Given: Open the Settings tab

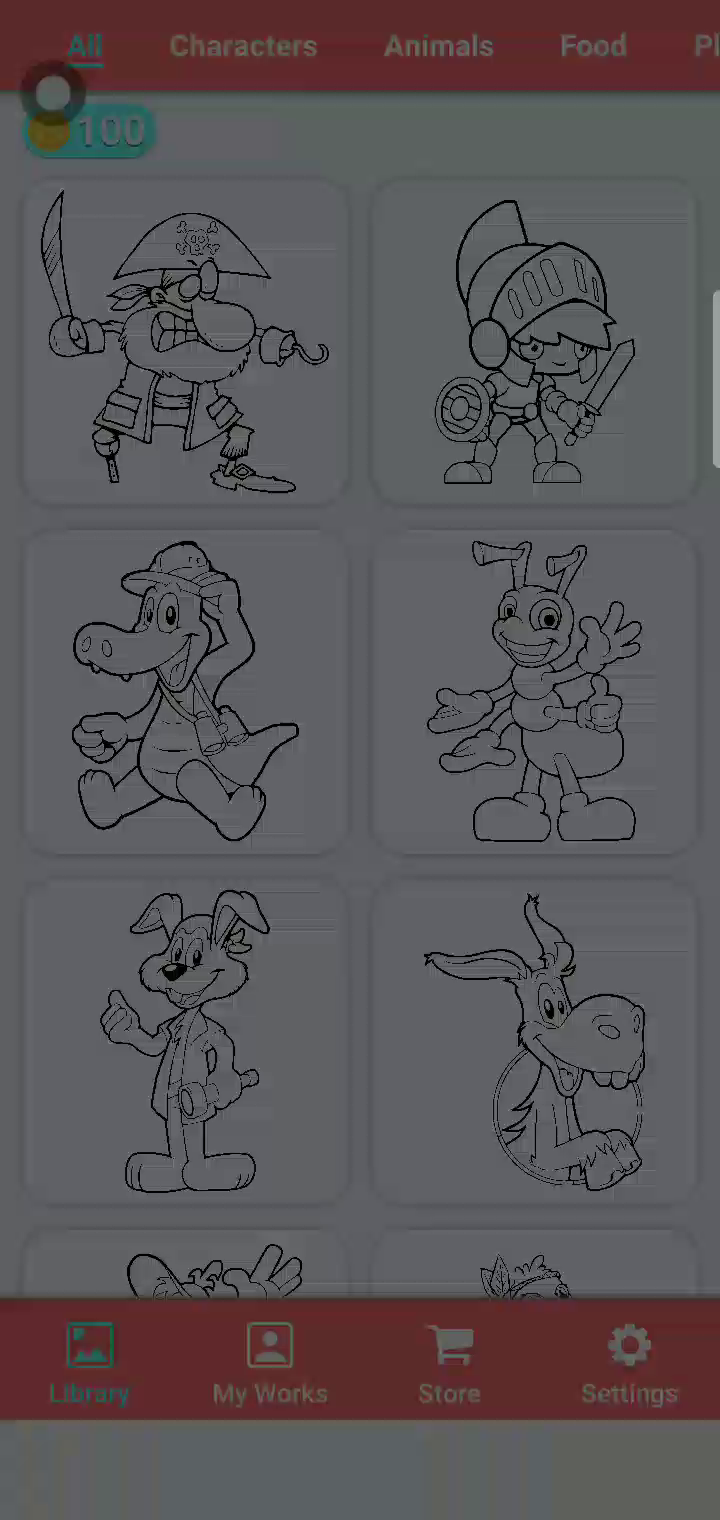Looking at the screenshot, I should (x=629, y=1364).
